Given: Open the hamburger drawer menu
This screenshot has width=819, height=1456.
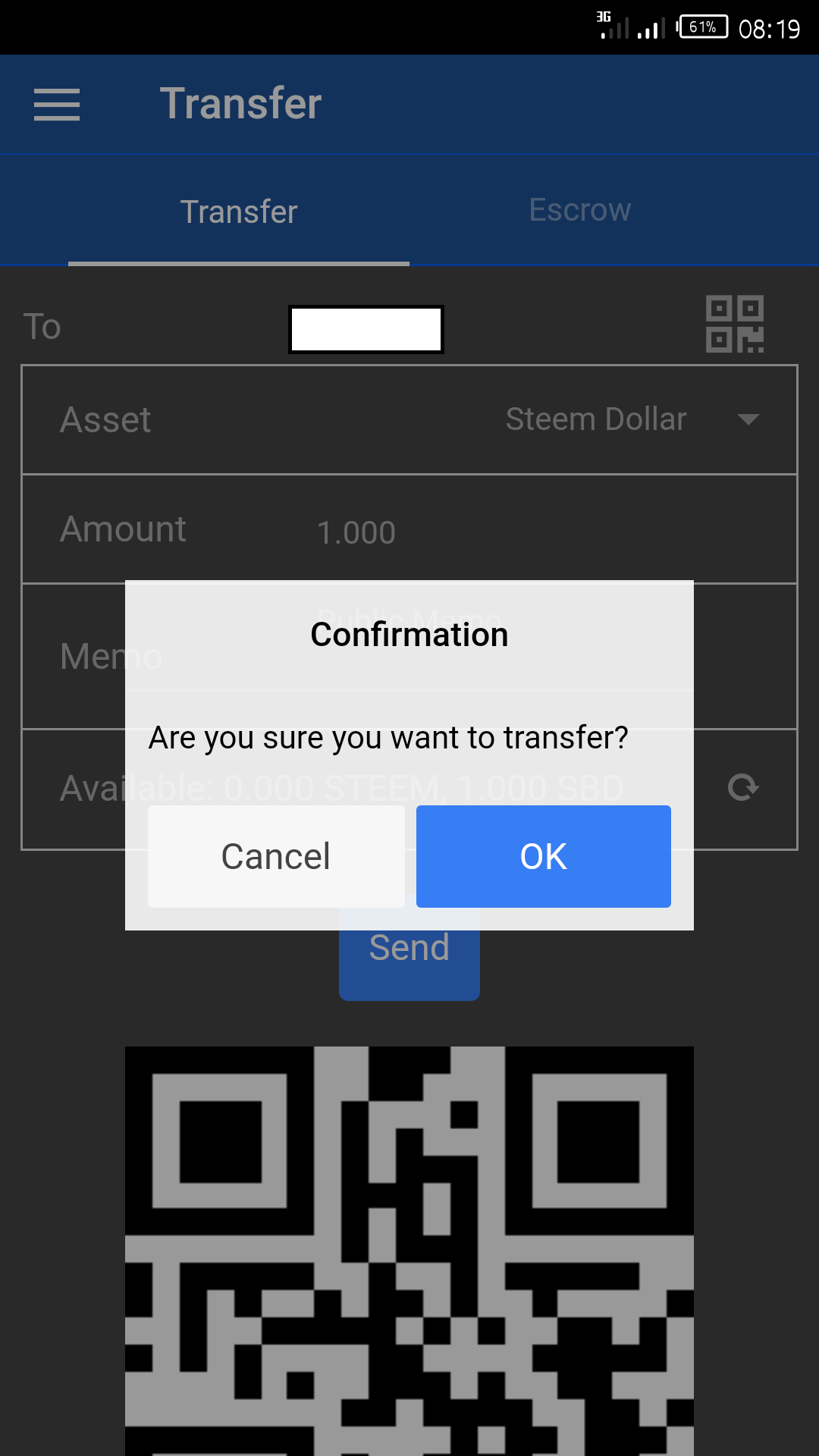Looking at the screenshot, I should (x=57, y=105).
